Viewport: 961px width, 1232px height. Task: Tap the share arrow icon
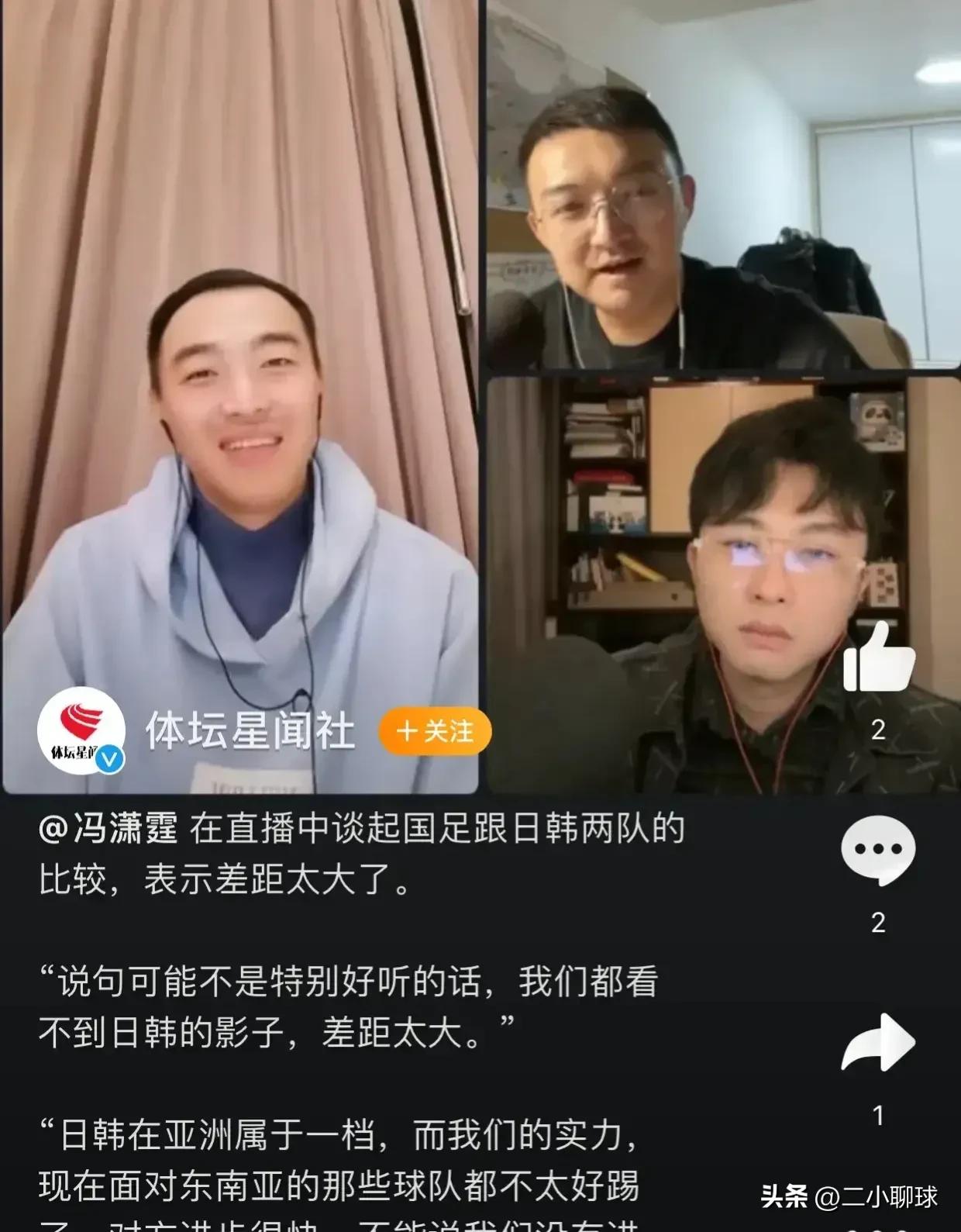880,1043
